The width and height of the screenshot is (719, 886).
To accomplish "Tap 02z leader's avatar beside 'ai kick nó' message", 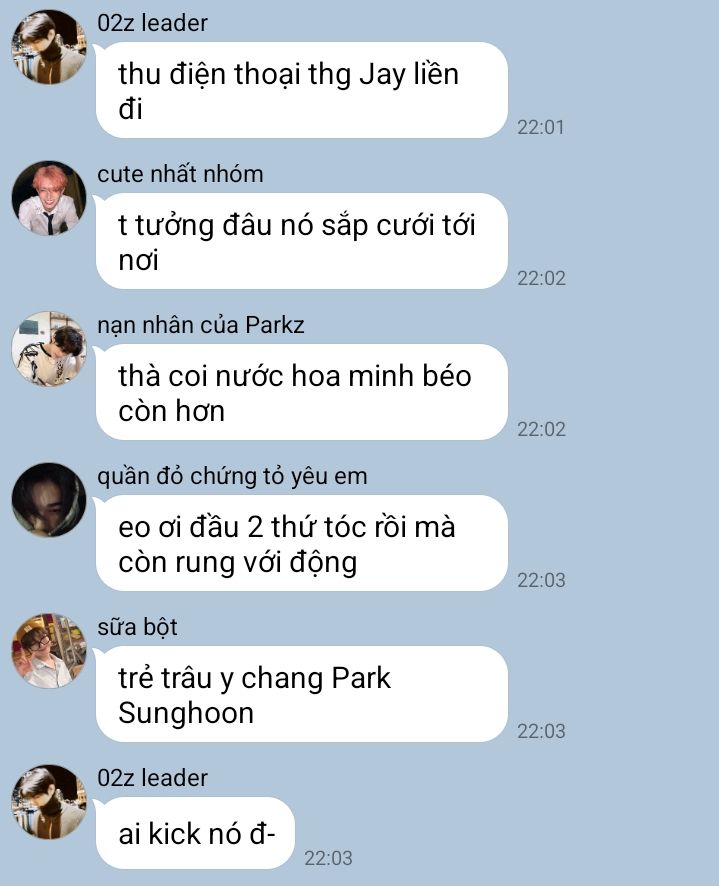I will coord(49,802).
